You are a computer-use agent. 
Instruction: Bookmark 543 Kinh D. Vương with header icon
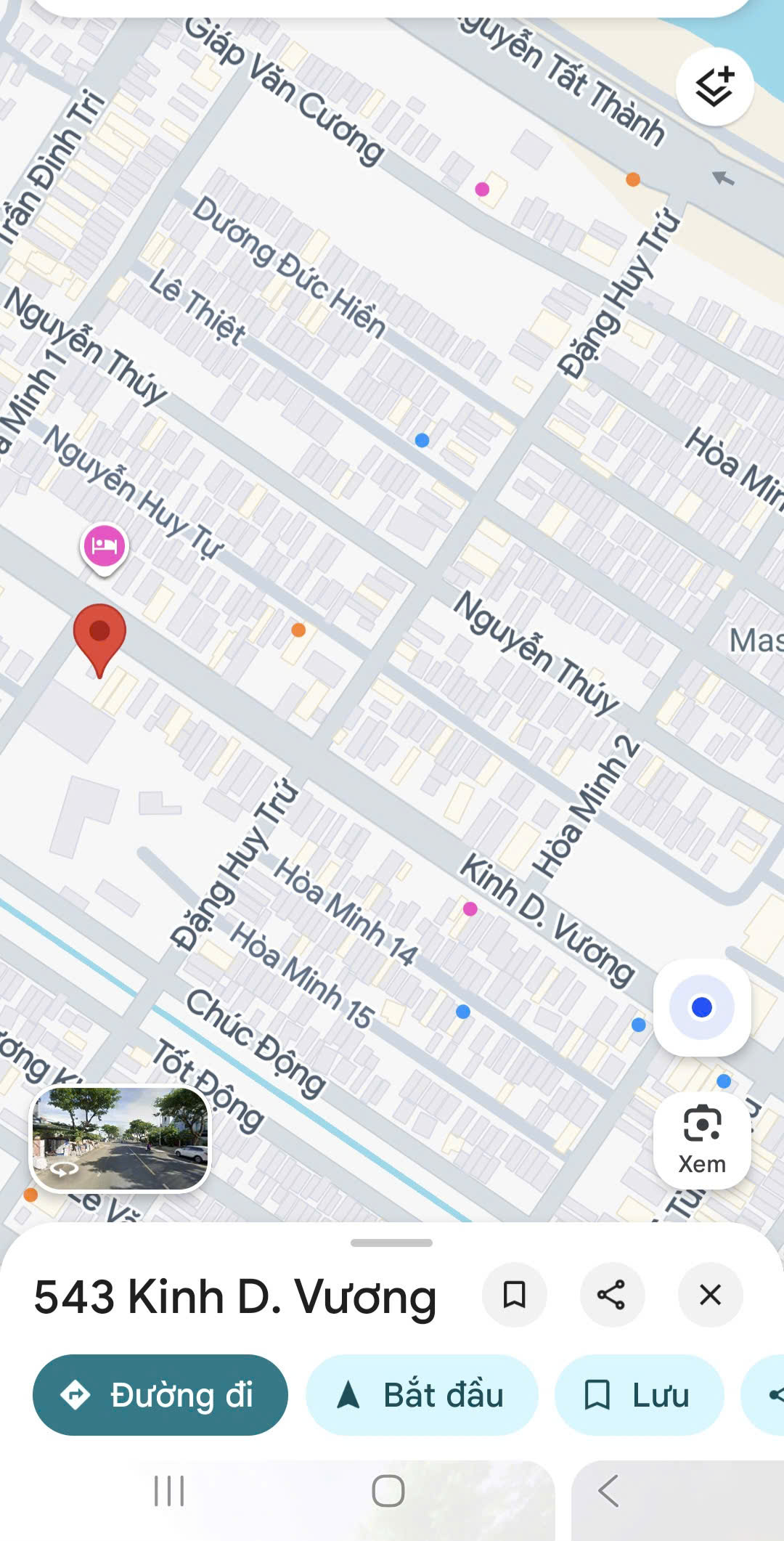pyautogui.click(x=514, y=1295)
